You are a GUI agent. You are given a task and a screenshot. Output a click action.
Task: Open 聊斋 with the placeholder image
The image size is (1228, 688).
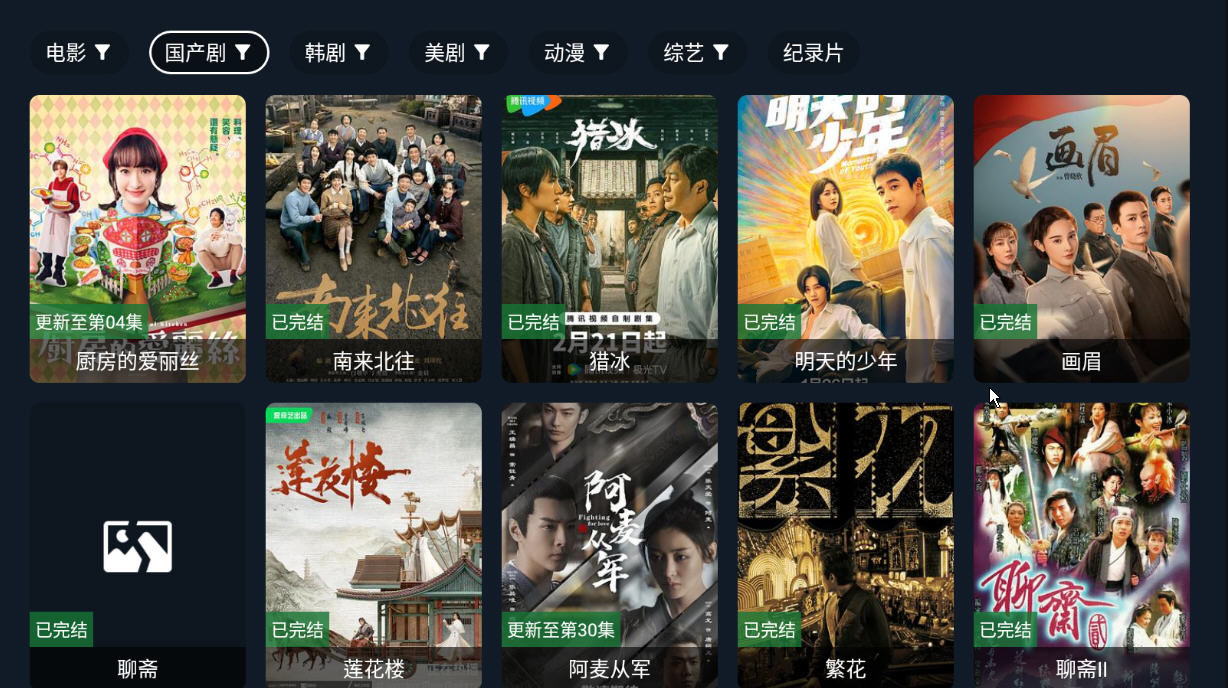[137, 545]
